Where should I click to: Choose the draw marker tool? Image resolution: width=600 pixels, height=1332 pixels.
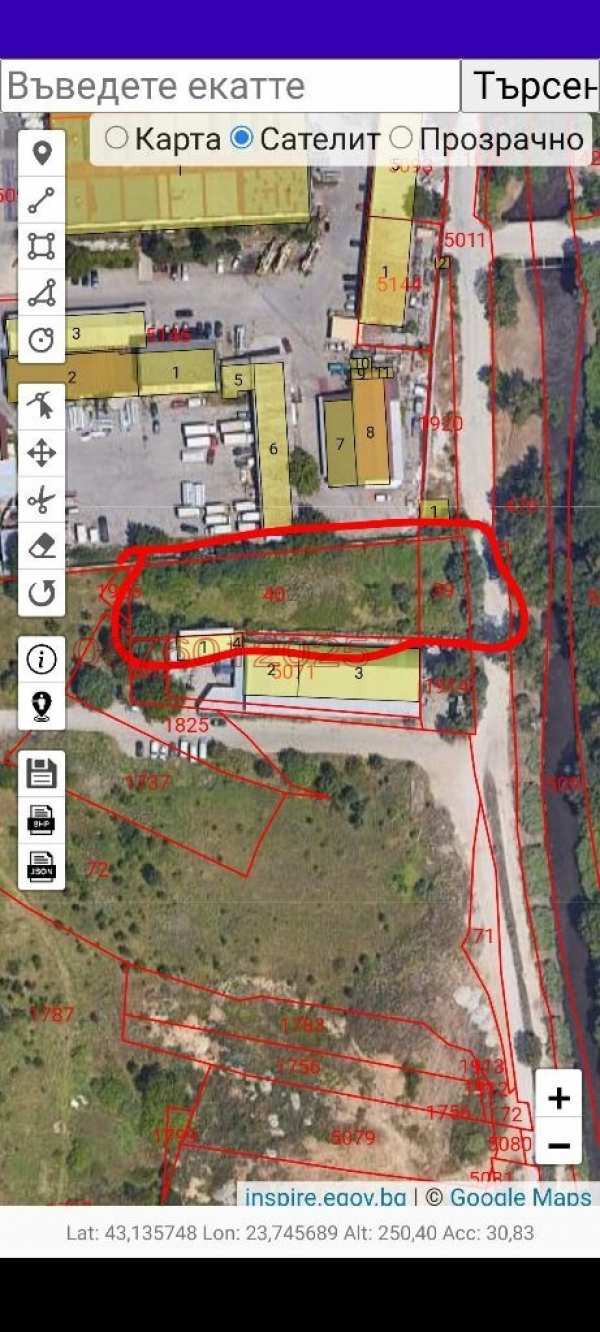pos(42,154)
